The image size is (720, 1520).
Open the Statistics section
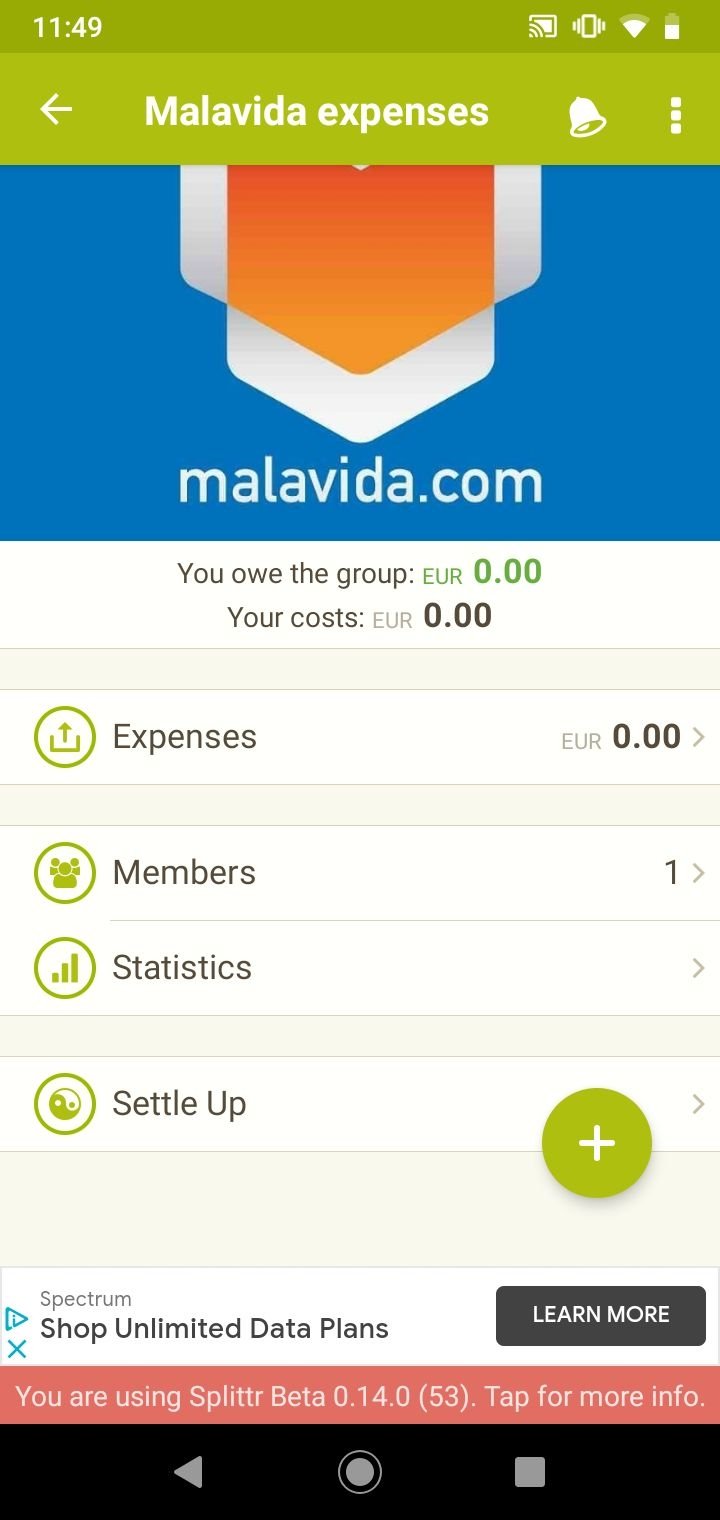[360, 968]
